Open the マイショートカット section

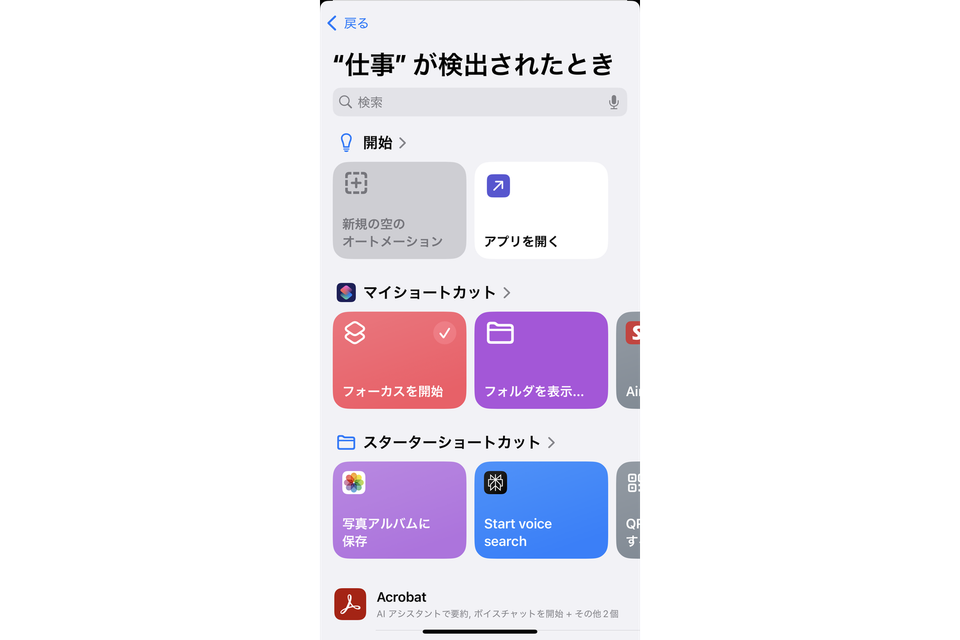pos(428,293)
